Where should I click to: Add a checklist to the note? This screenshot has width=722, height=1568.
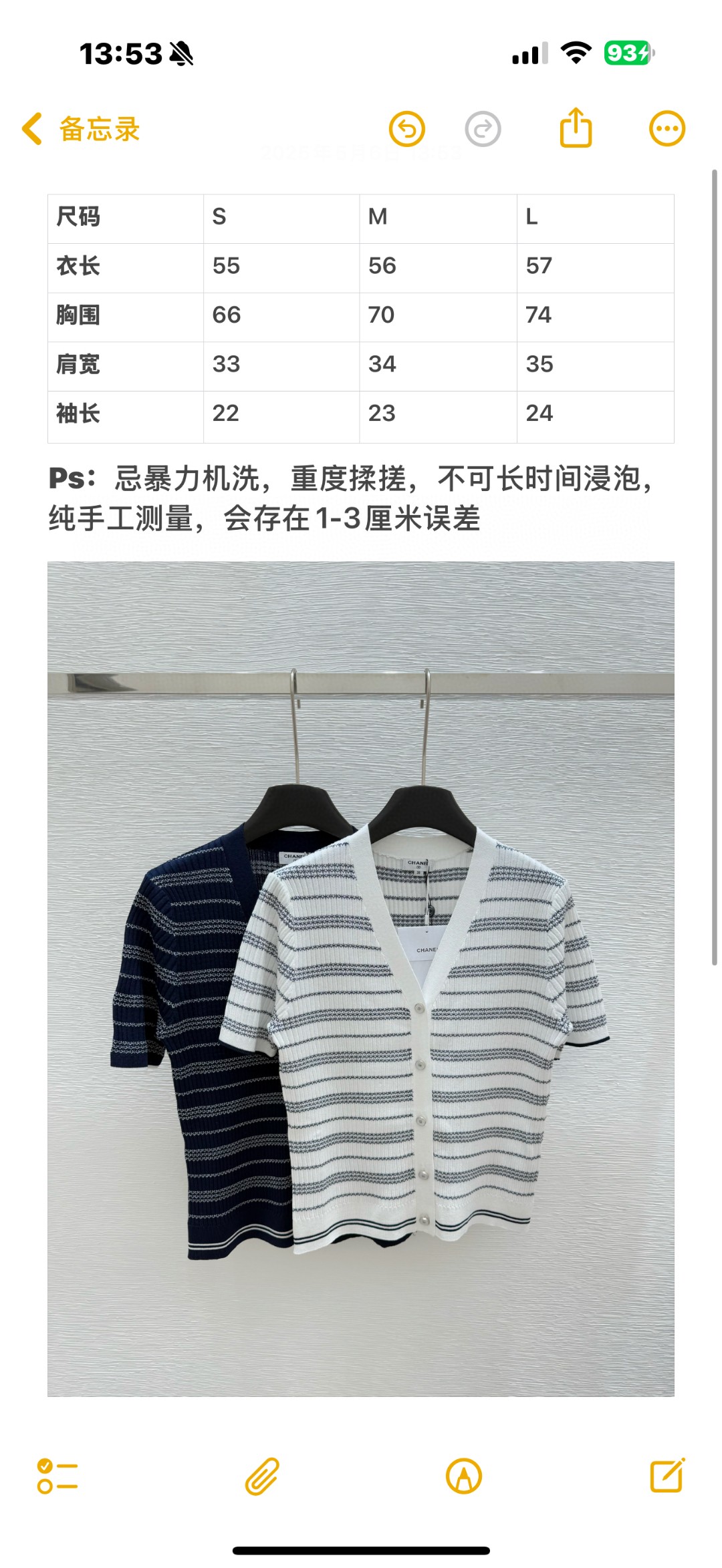[57, 1476]
